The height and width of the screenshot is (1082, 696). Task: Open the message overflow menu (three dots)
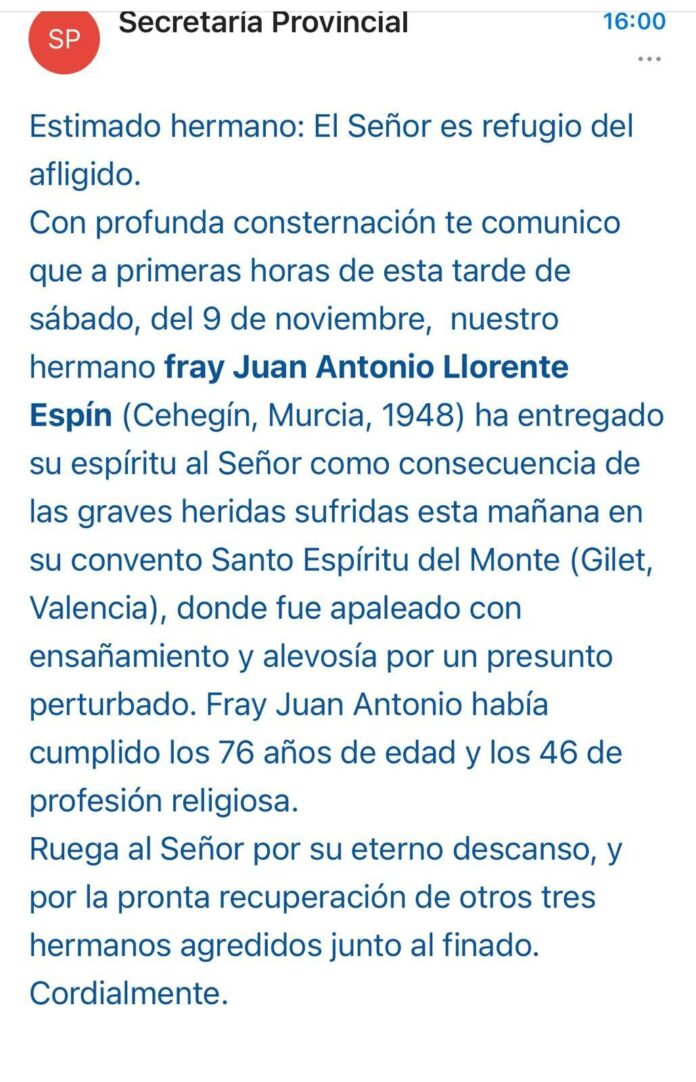pos(649,59)
